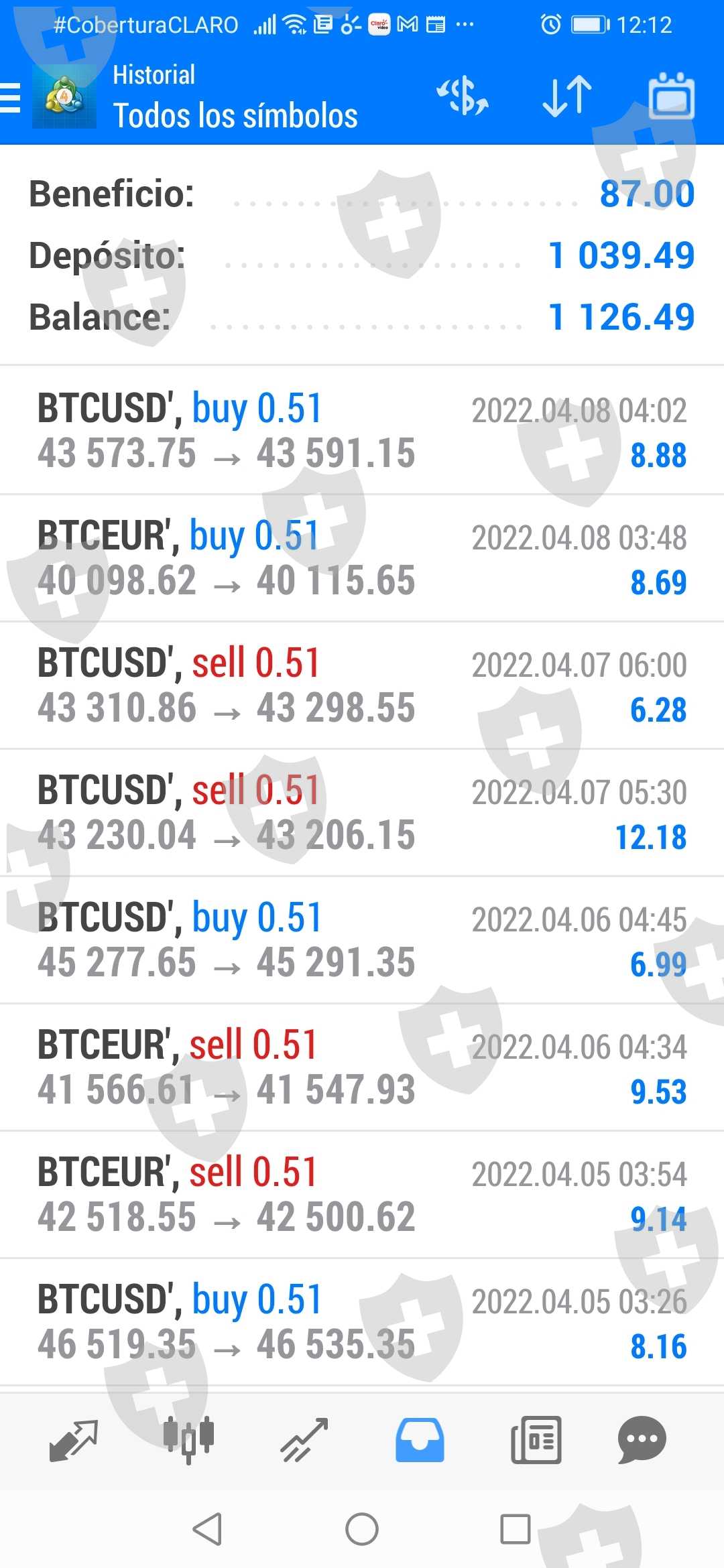Open the BTCUSD buy trade from 2022.04.06 04:45

(x=362, y=940)
